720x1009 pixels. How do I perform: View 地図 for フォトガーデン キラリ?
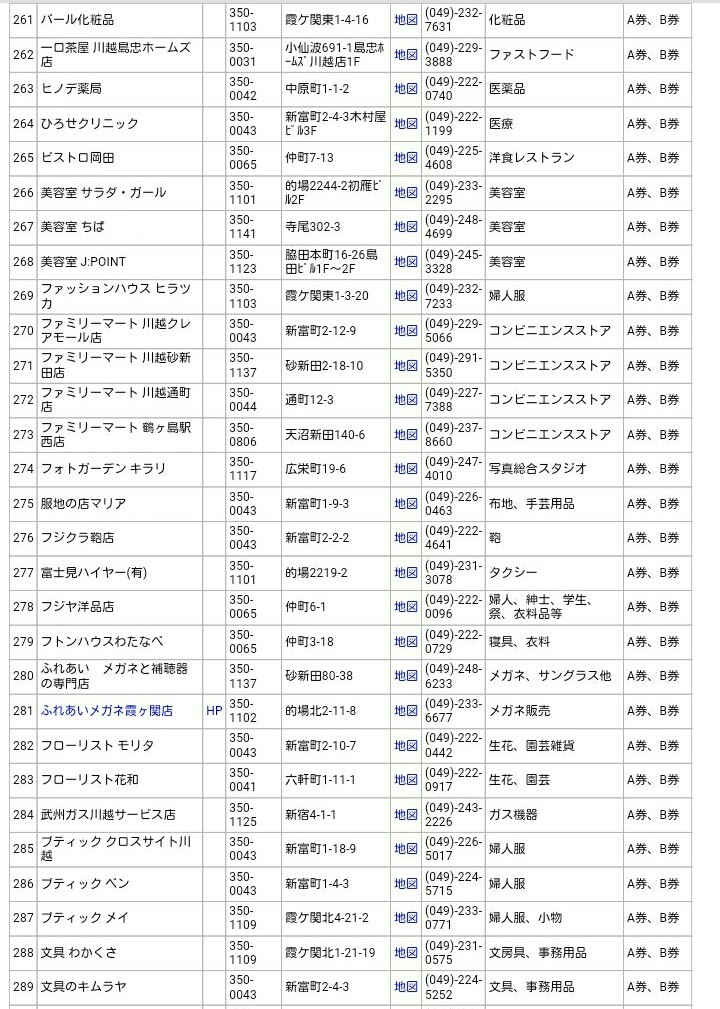405,468
